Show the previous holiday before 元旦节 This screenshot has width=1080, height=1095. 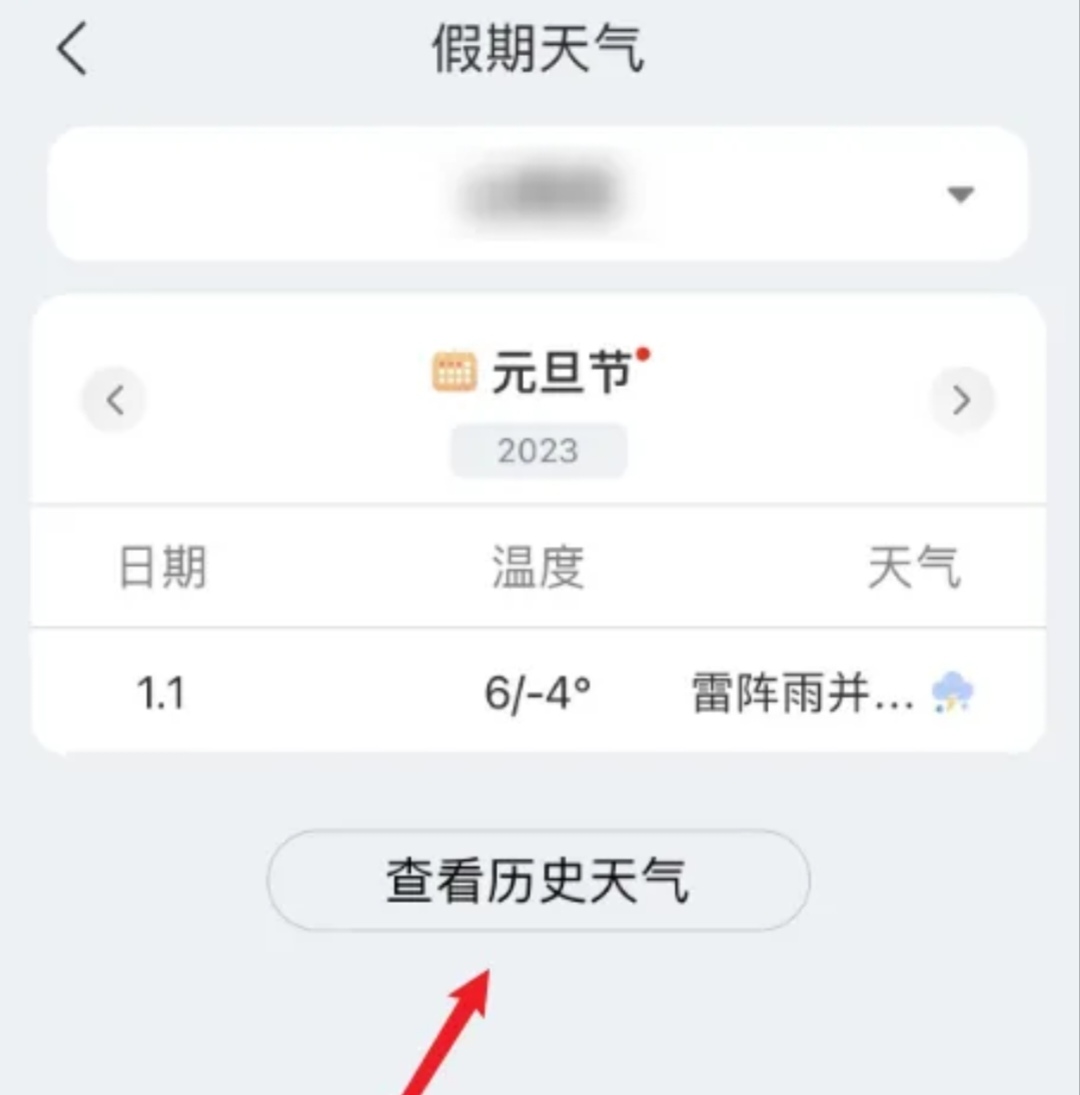(114, 400)
